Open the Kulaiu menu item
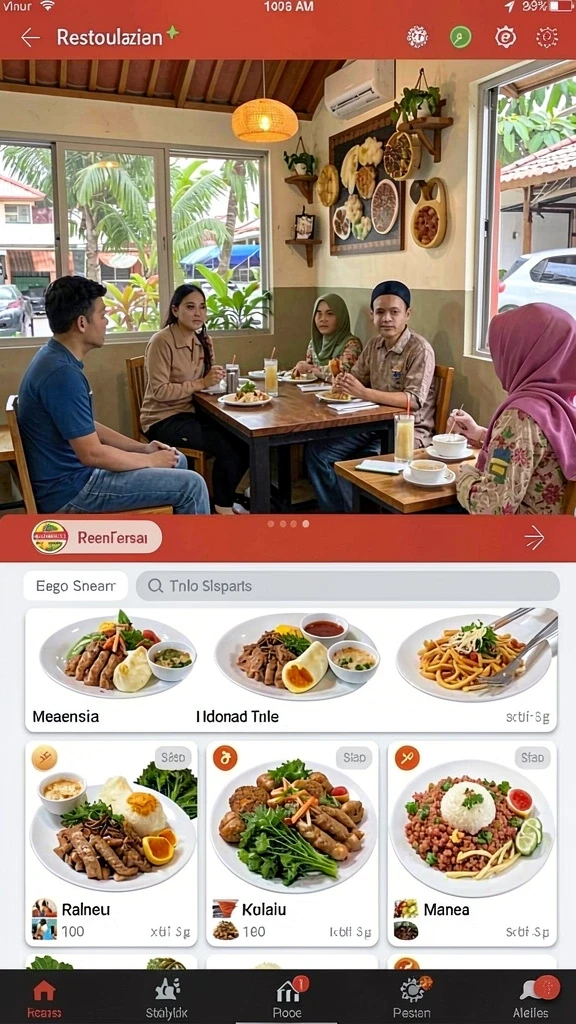This screenshot has width=576, height=1024. (293, 843)
